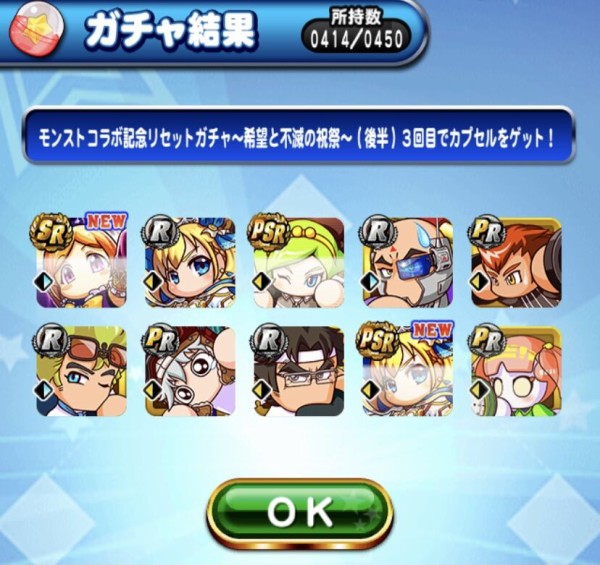Open the PR silver-haired character card
Viewport: 600px width, 565px height.
[x=190, y=371]
